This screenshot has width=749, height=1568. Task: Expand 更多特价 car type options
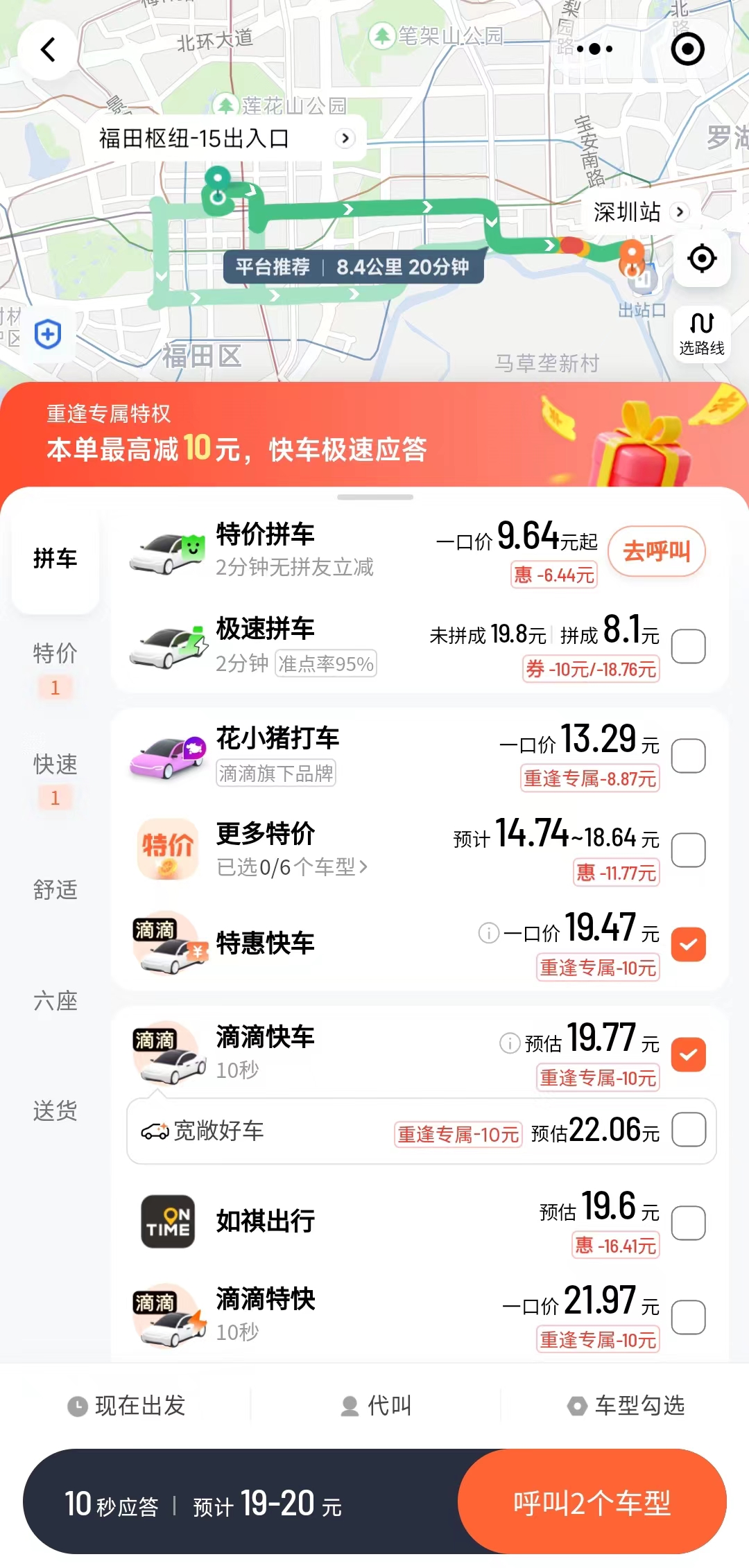click(292, 866)
